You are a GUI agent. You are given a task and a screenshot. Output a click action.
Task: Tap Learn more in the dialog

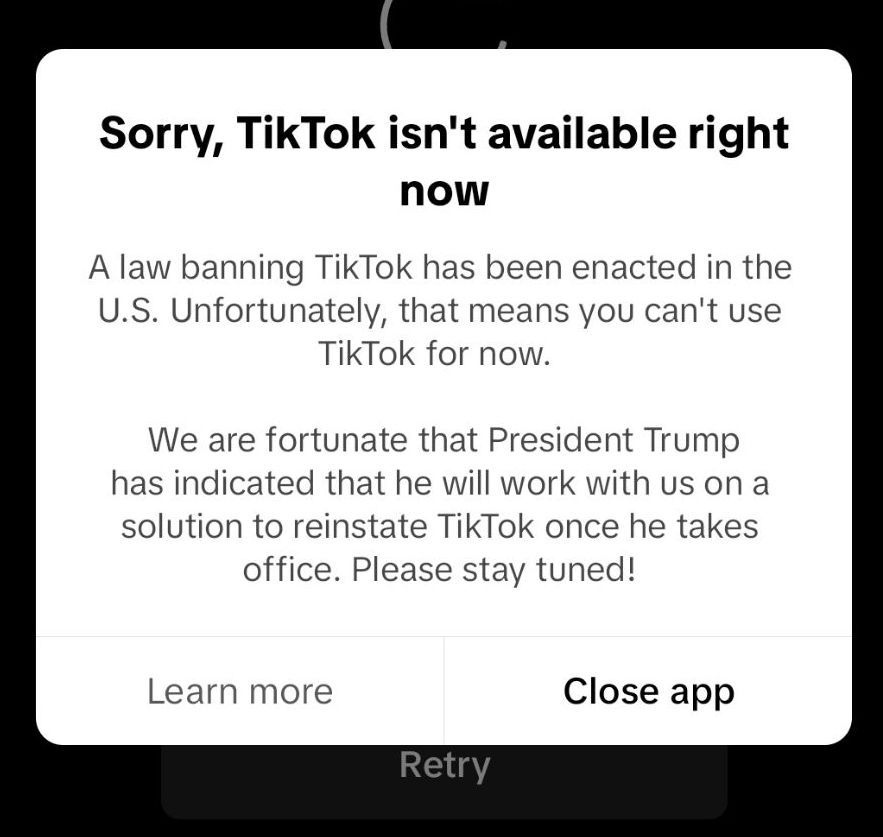tap(240, 691)
